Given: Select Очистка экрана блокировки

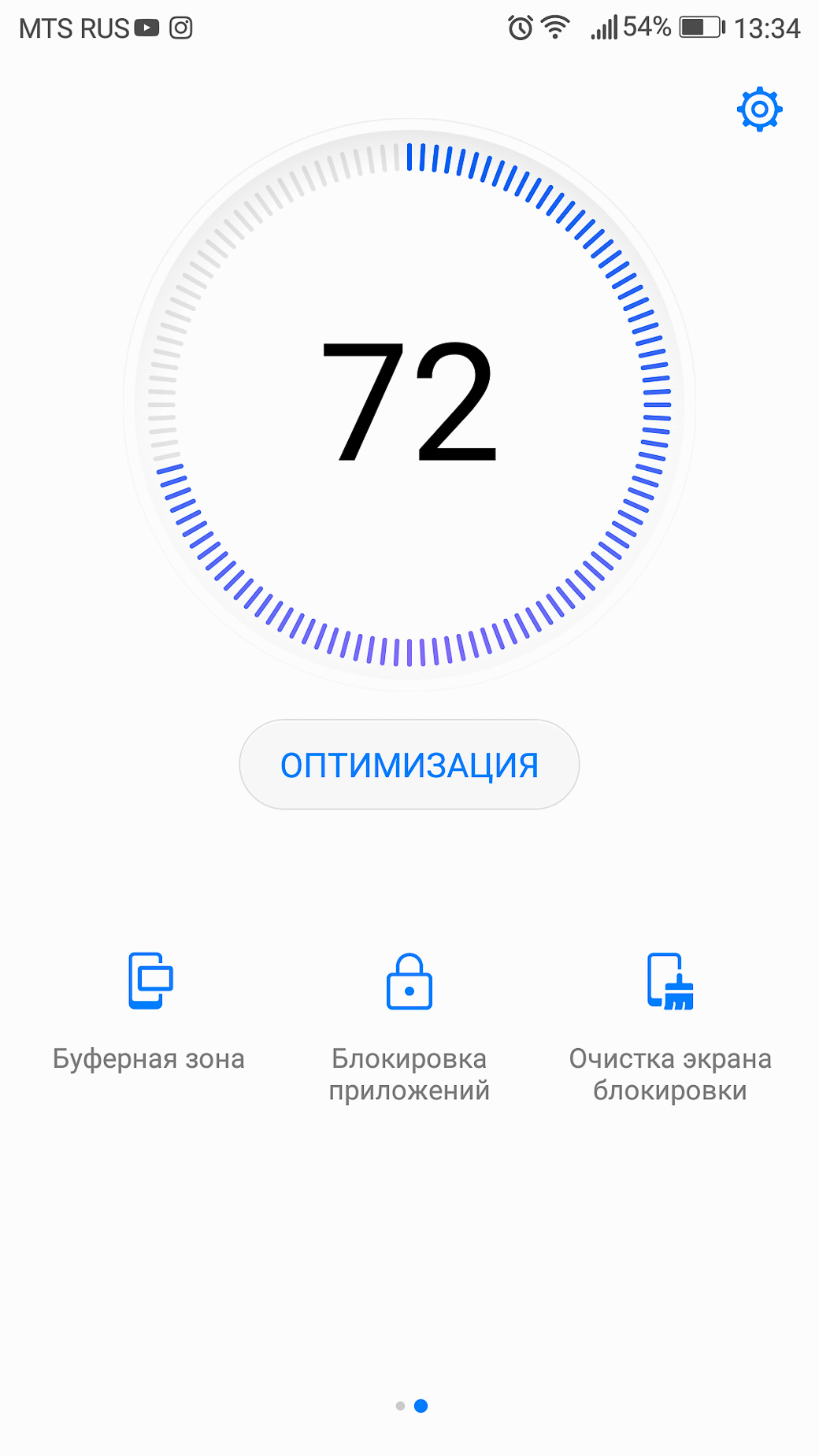Looking at the screenshot, I should (670, 1028).
